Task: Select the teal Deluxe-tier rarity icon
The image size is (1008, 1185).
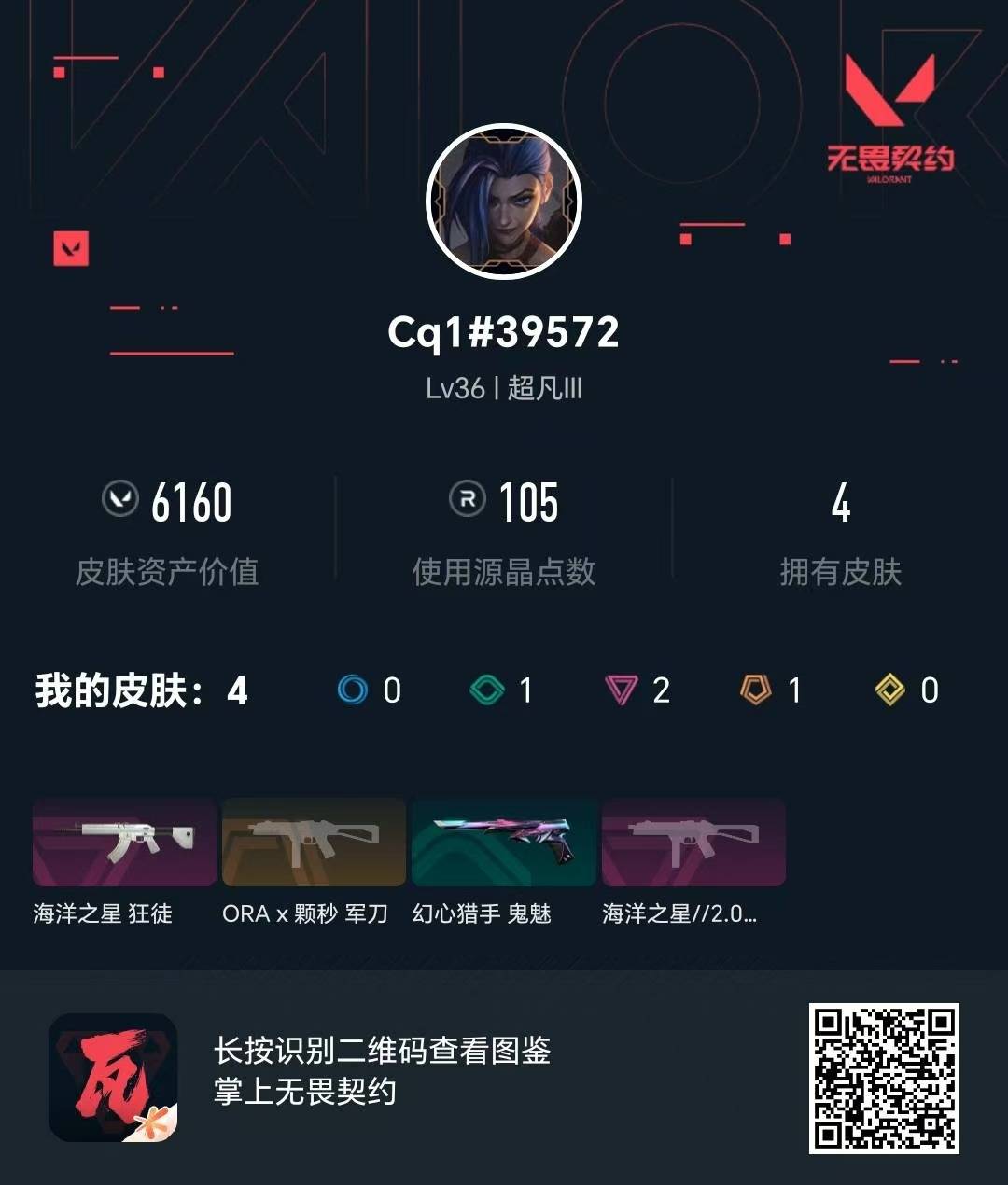Action: point(489,690)
